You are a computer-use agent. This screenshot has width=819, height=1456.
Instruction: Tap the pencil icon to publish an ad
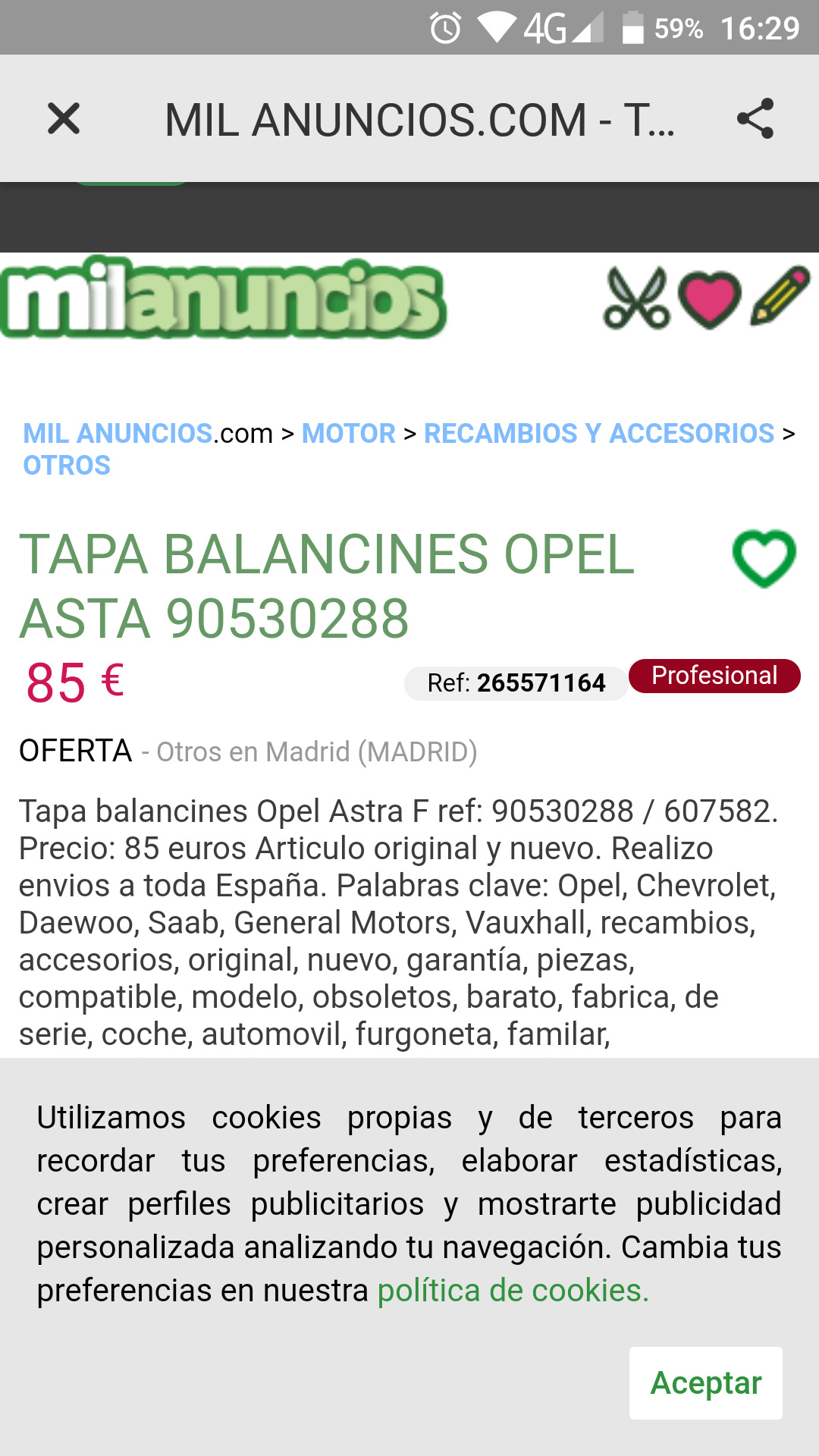click(781, 296)
